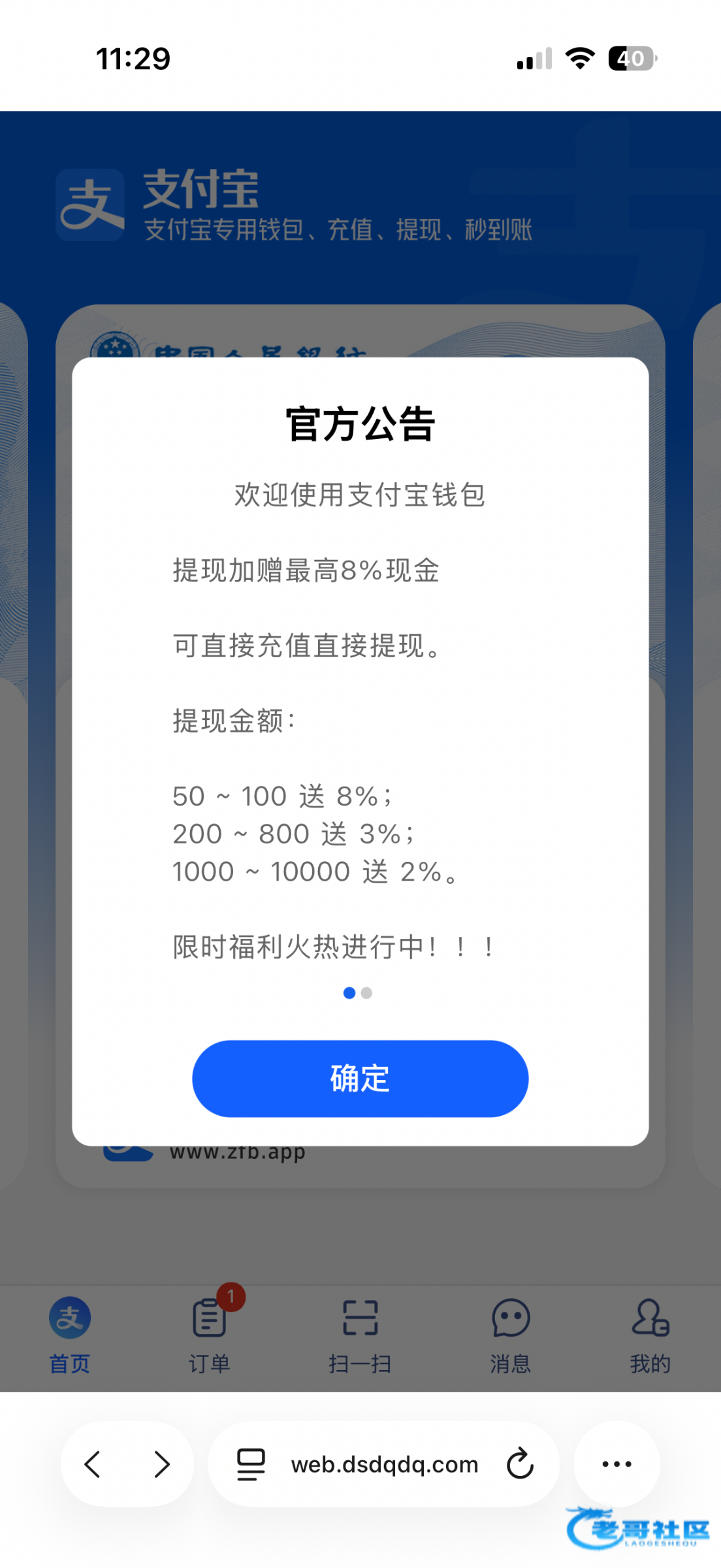Switch to the second announcement page dot
Image resolution: width=721 pixels, height=1568 pixels.
[x=366, y=993]
